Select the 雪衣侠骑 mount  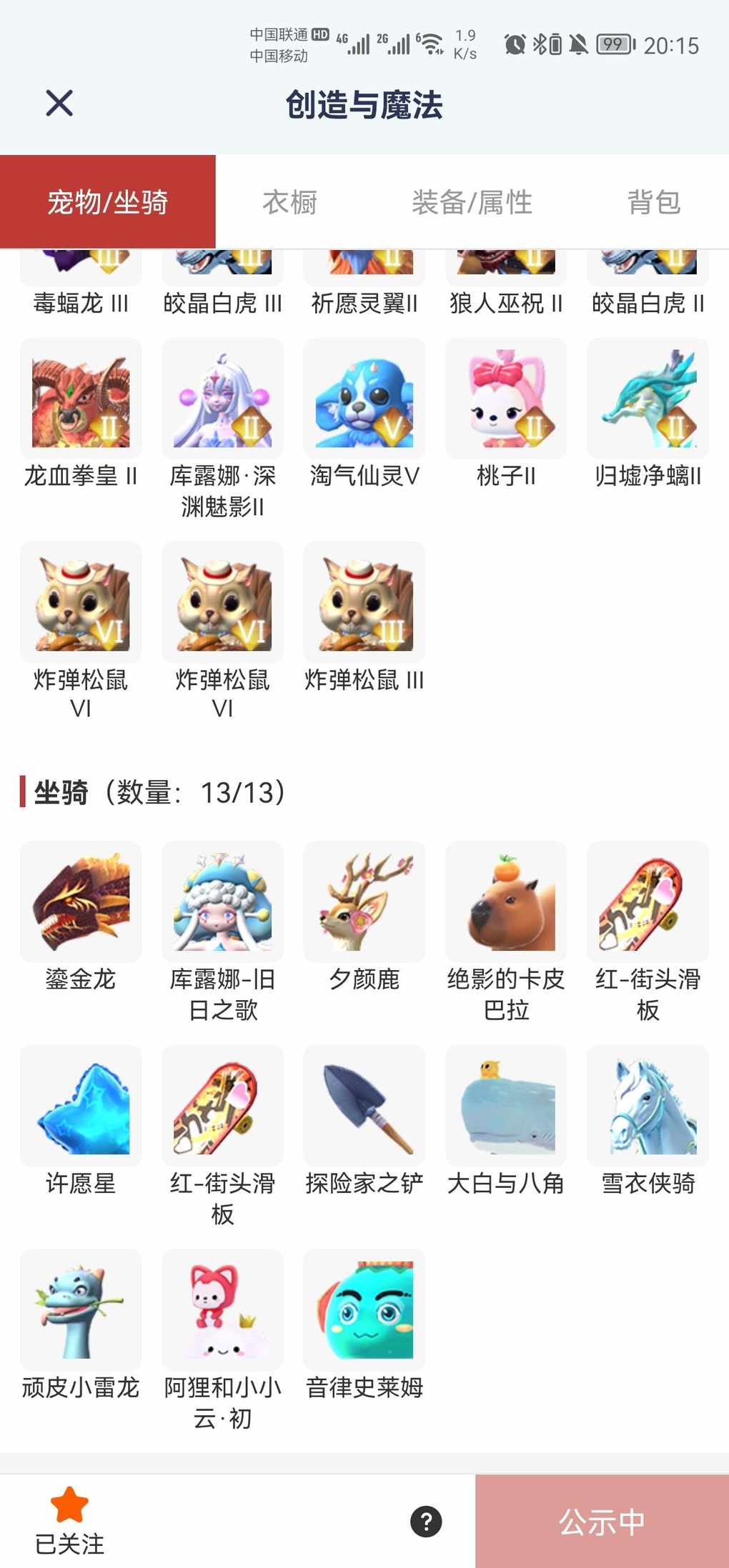click(x=648, y=1107)
